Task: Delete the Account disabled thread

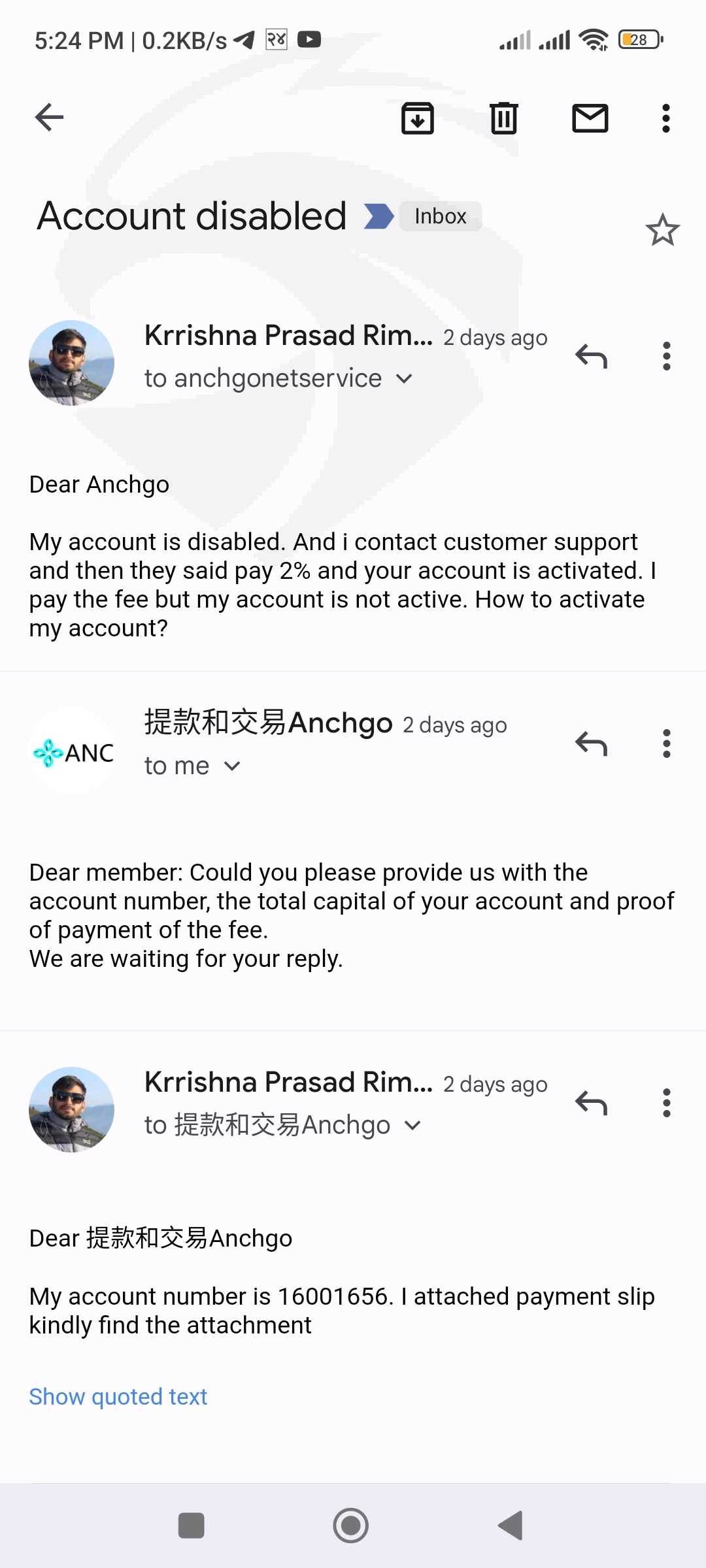Action: 504,118
